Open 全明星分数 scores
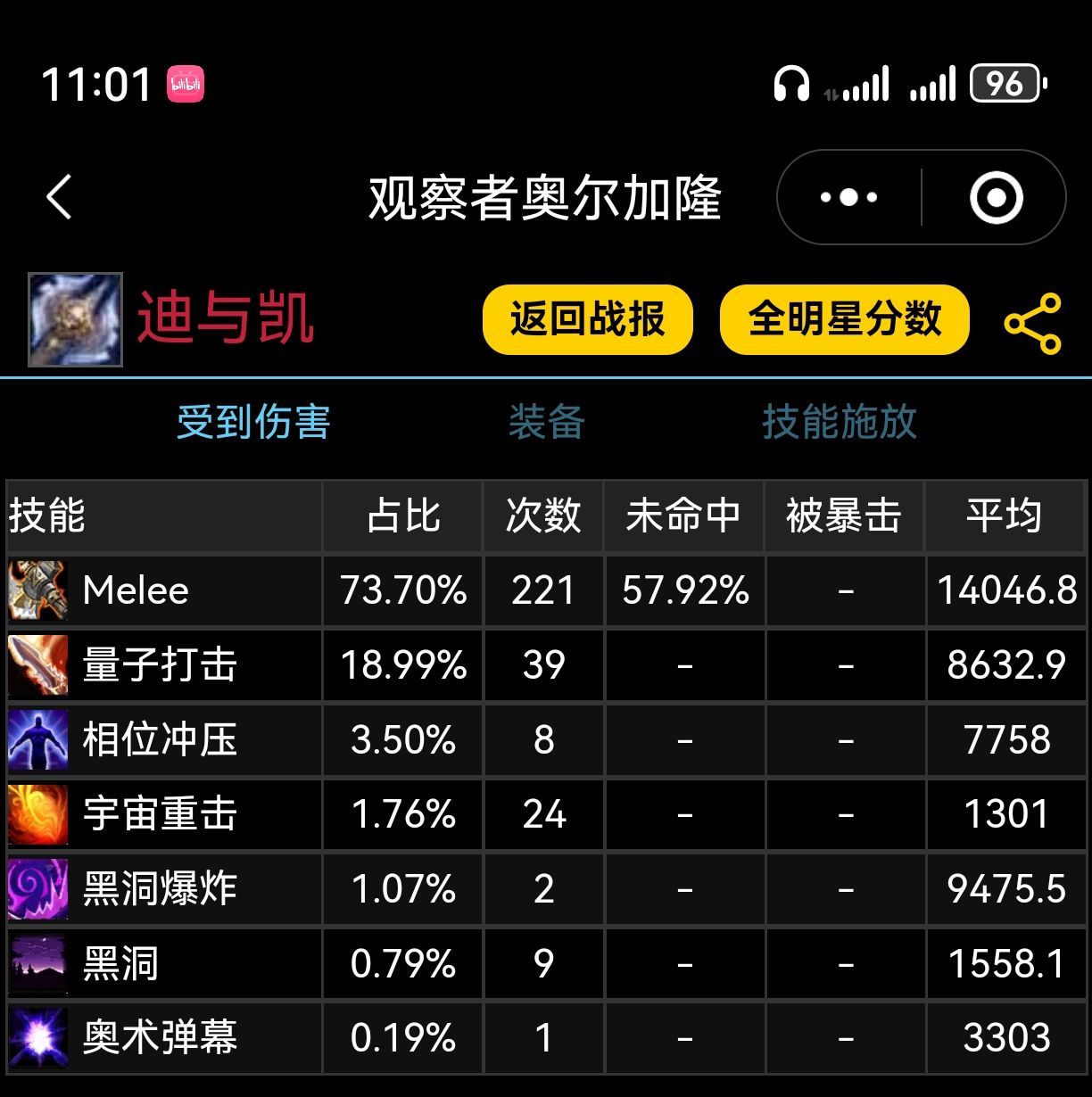The image size is (1092, 1097). coord(844,319)
